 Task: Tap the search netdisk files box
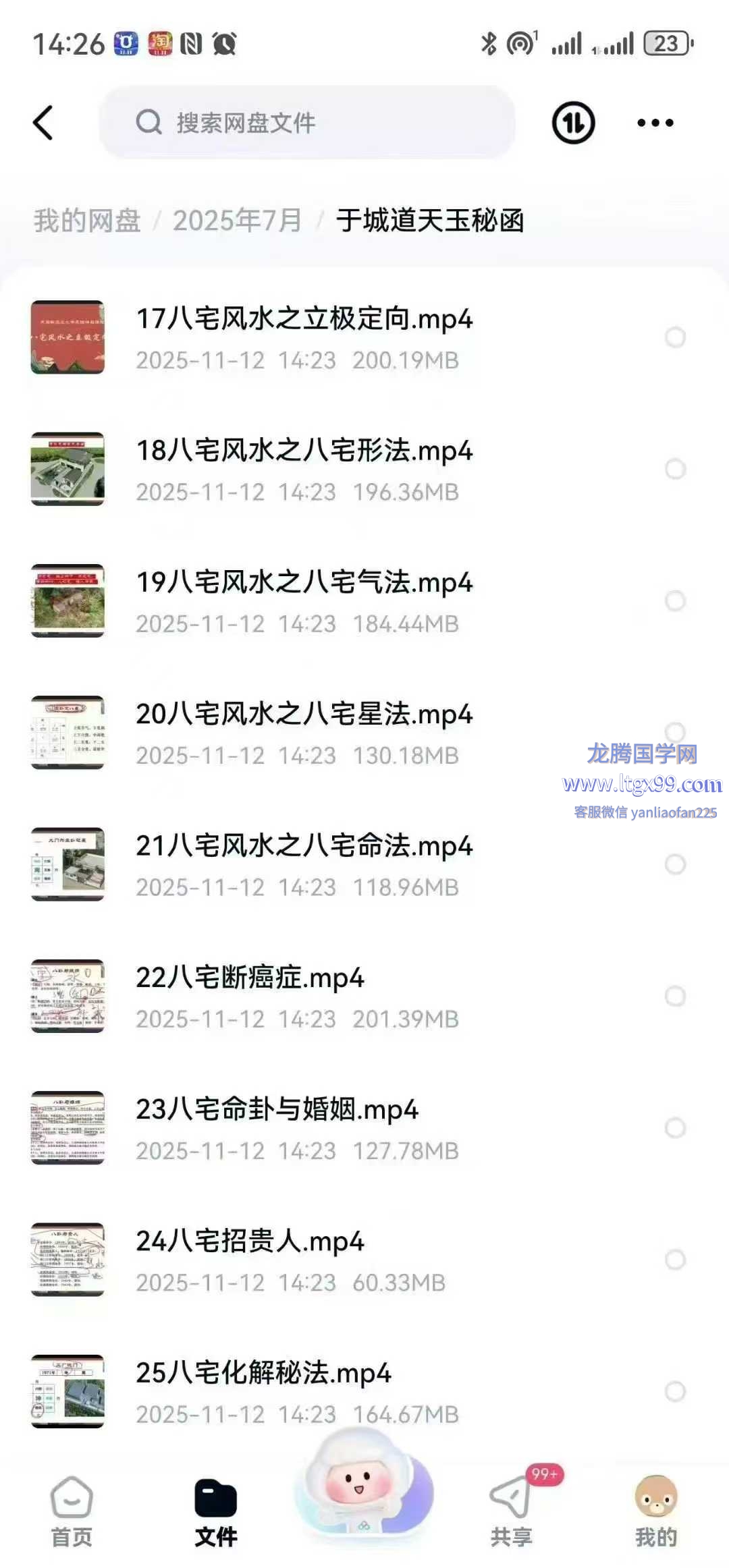(307, 123)
